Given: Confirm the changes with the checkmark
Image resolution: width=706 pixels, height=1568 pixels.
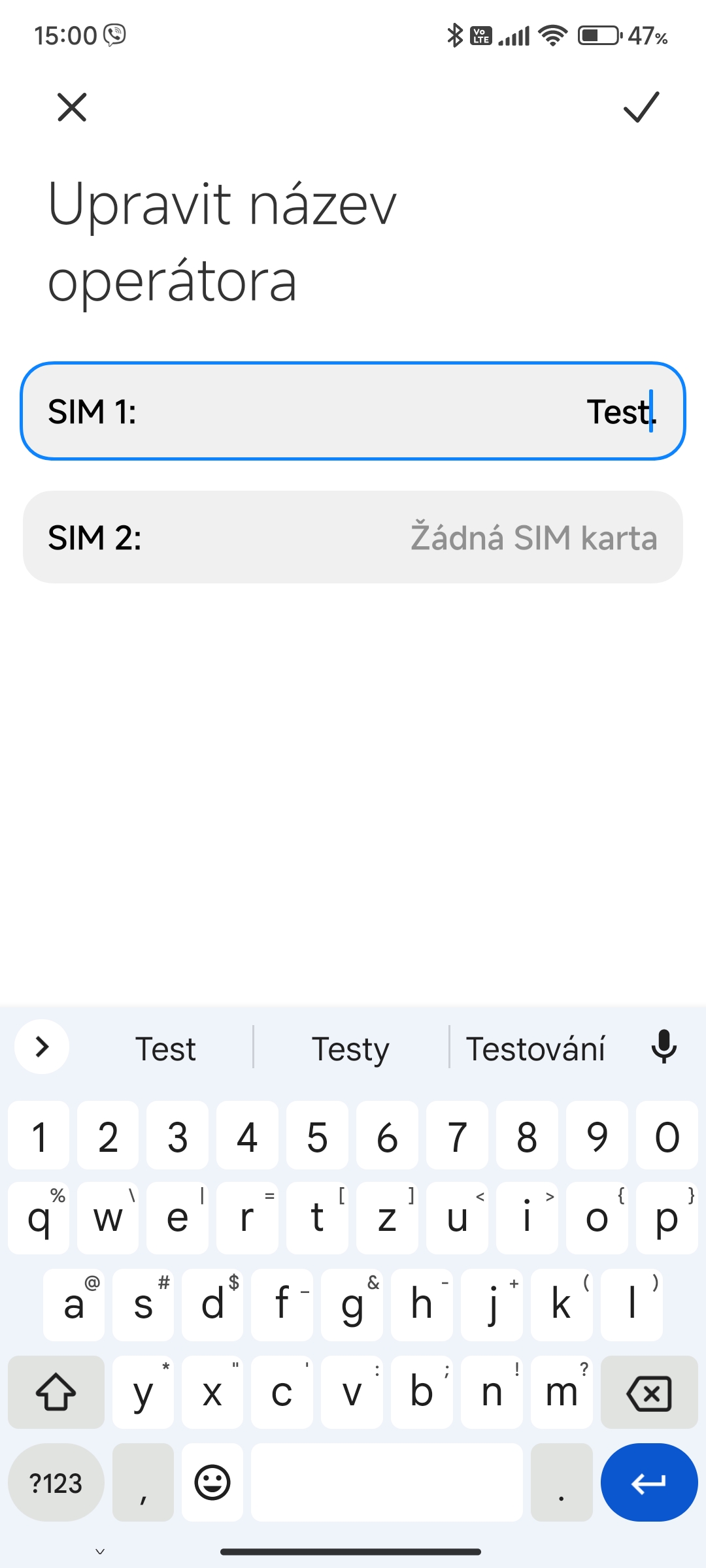Looking at the screenshot, I should pos(641,107).
